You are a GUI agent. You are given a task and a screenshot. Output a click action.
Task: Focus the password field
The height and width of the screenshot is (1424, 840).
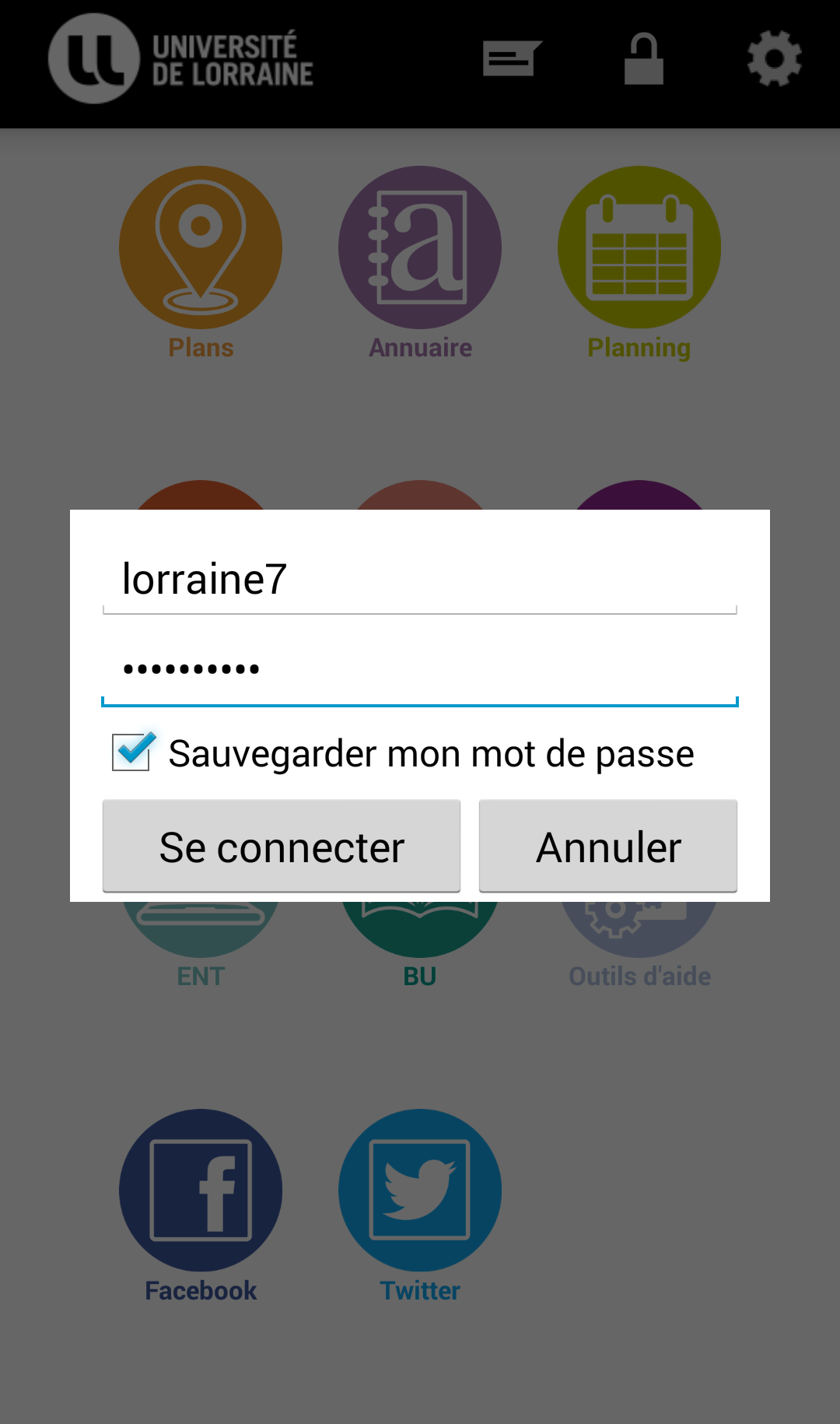420,669
